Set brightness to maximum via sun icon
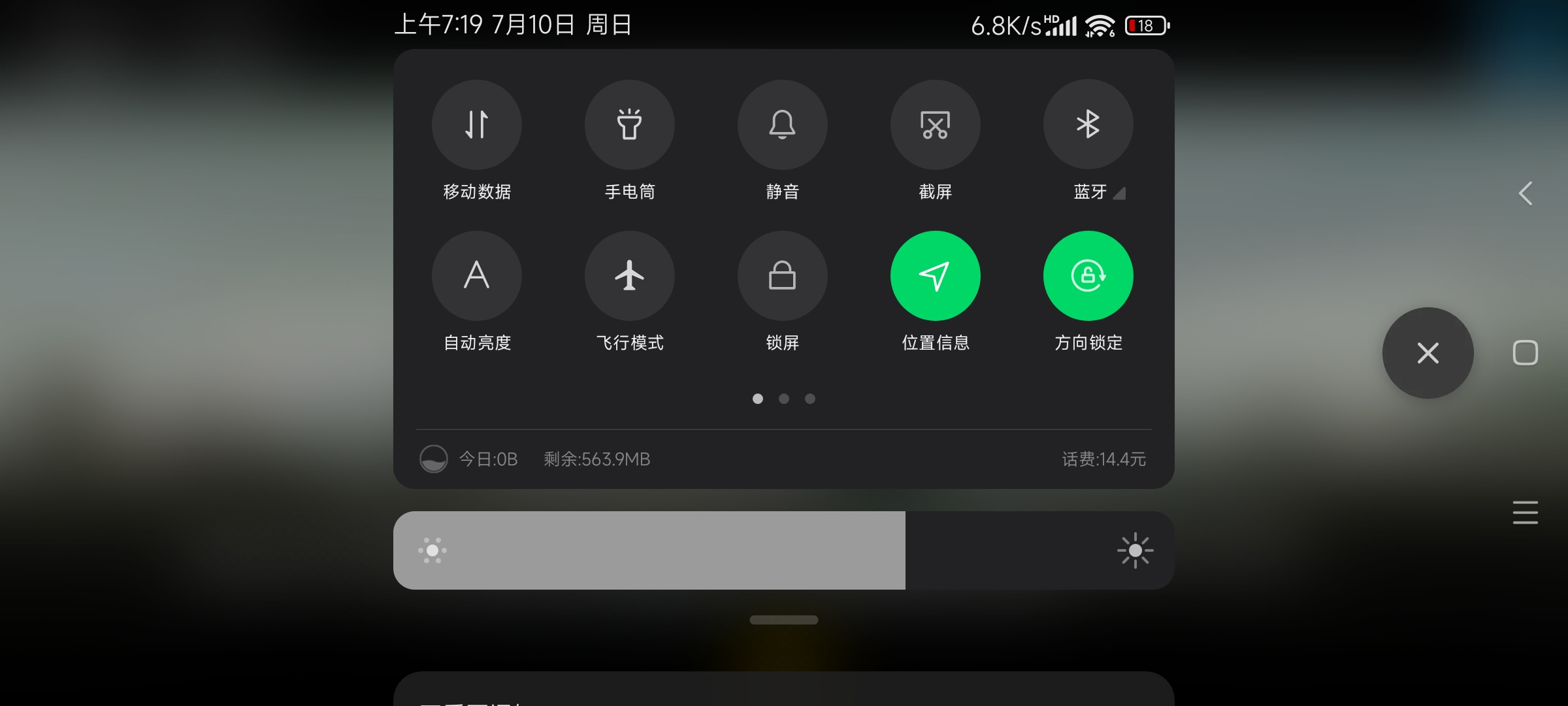 (1135, 550)
